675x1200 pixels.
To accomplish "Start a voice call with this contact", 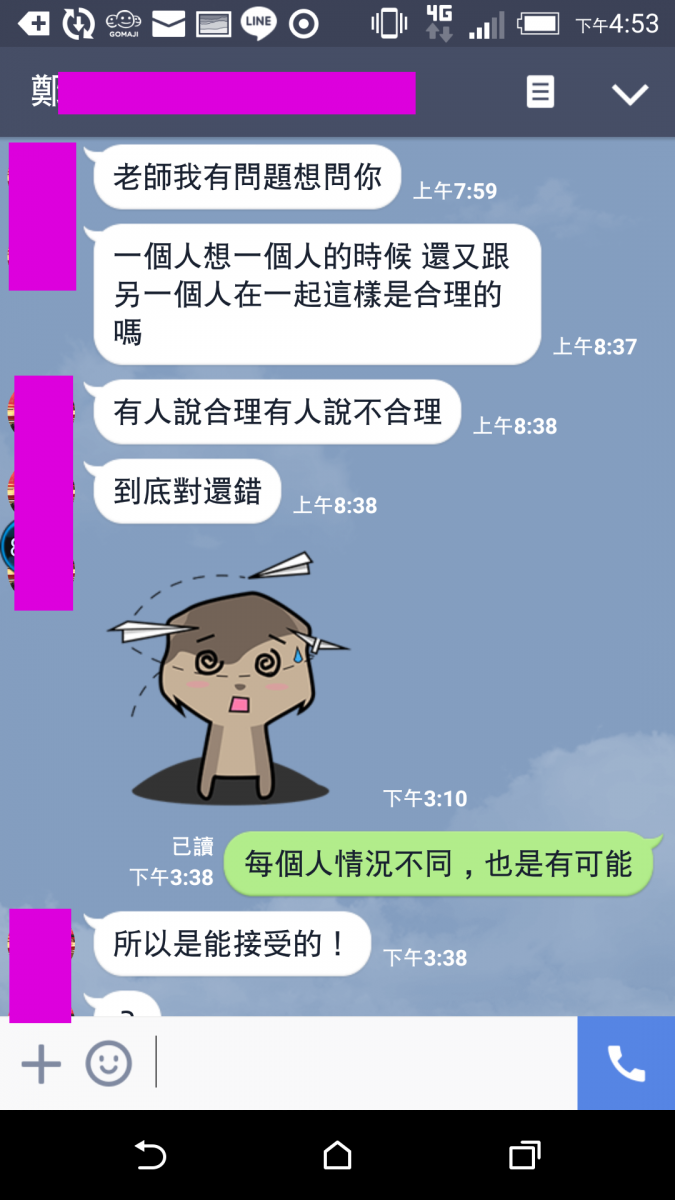I will click(626, 1063).
